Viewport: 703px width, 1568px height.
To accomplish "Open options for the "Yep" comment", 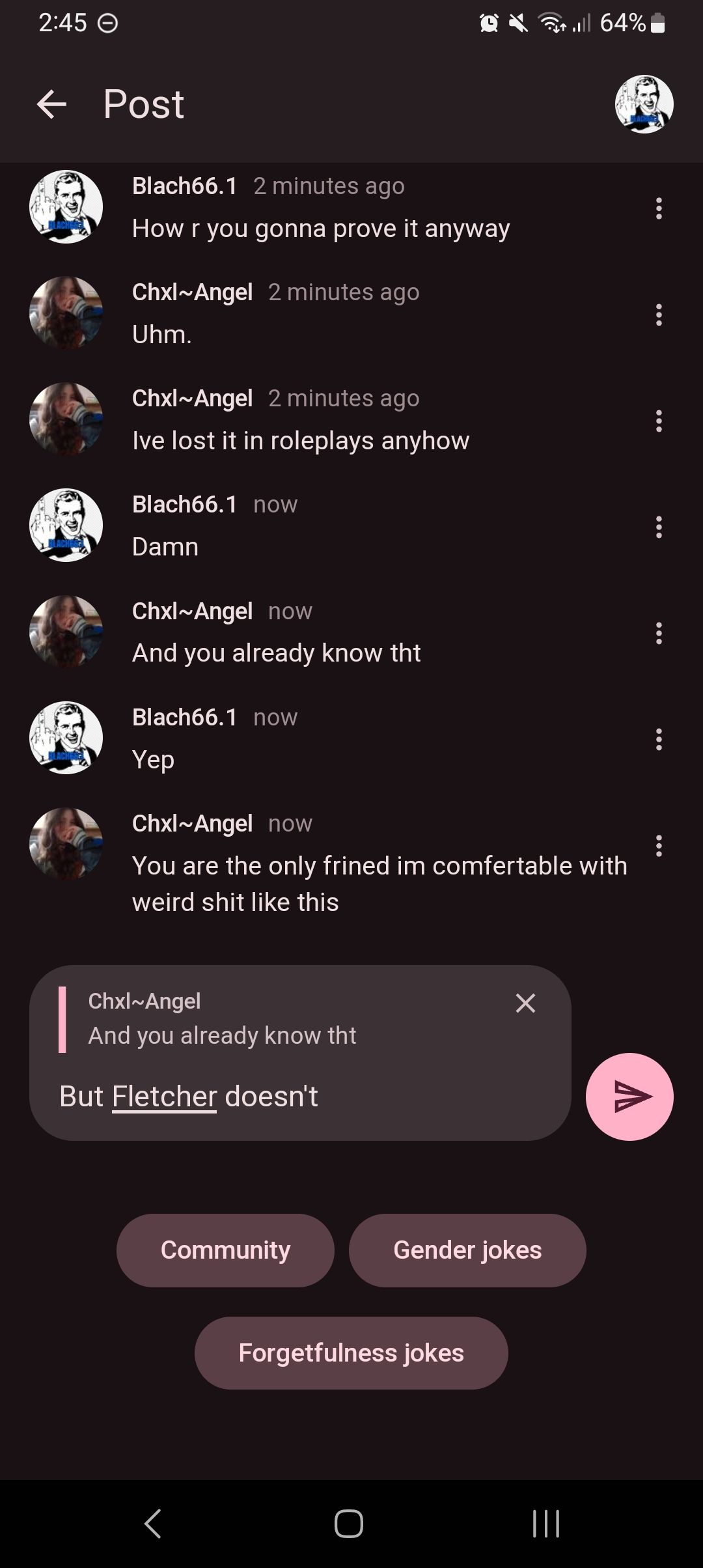I will (x=659, y=740).
